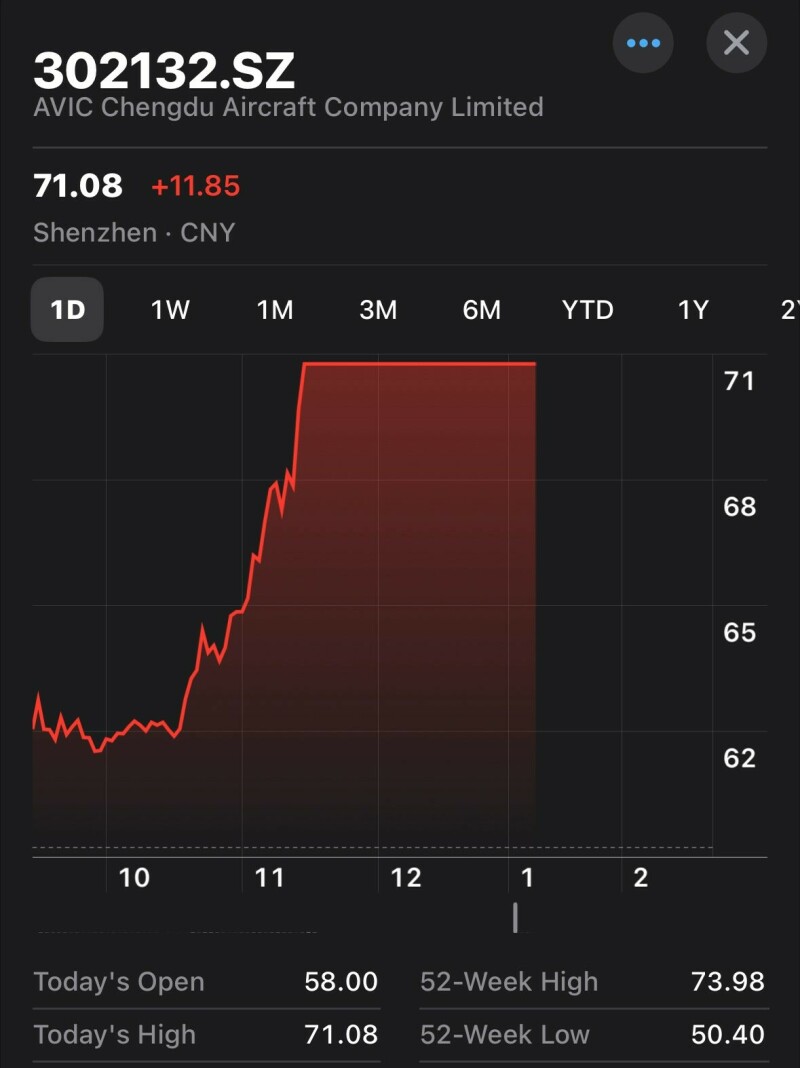The height and width of the screenshot is (1068, 800).
Task: View the 6M chart period
Action: click(482, 310)
